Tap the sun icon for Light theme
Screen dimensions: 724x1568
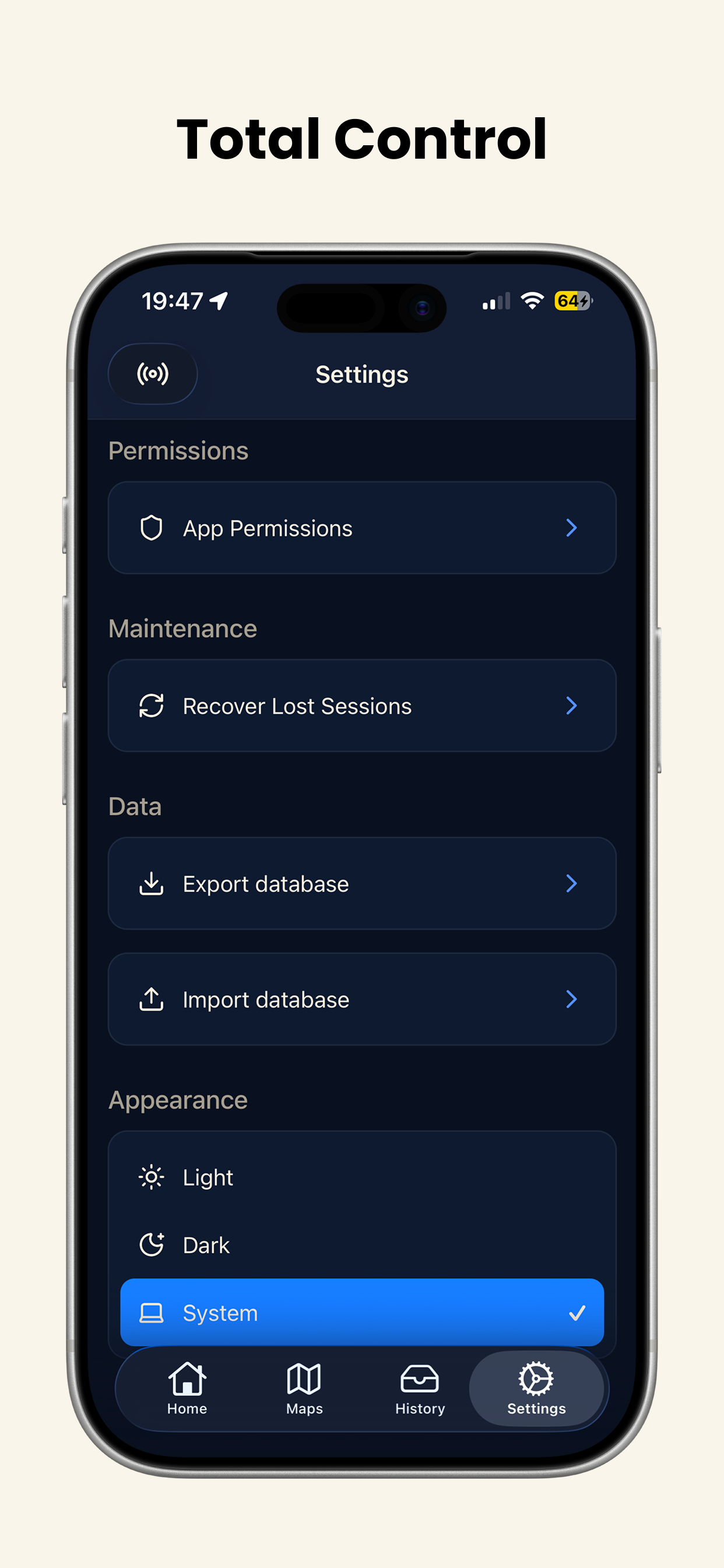coord(151,1177)
